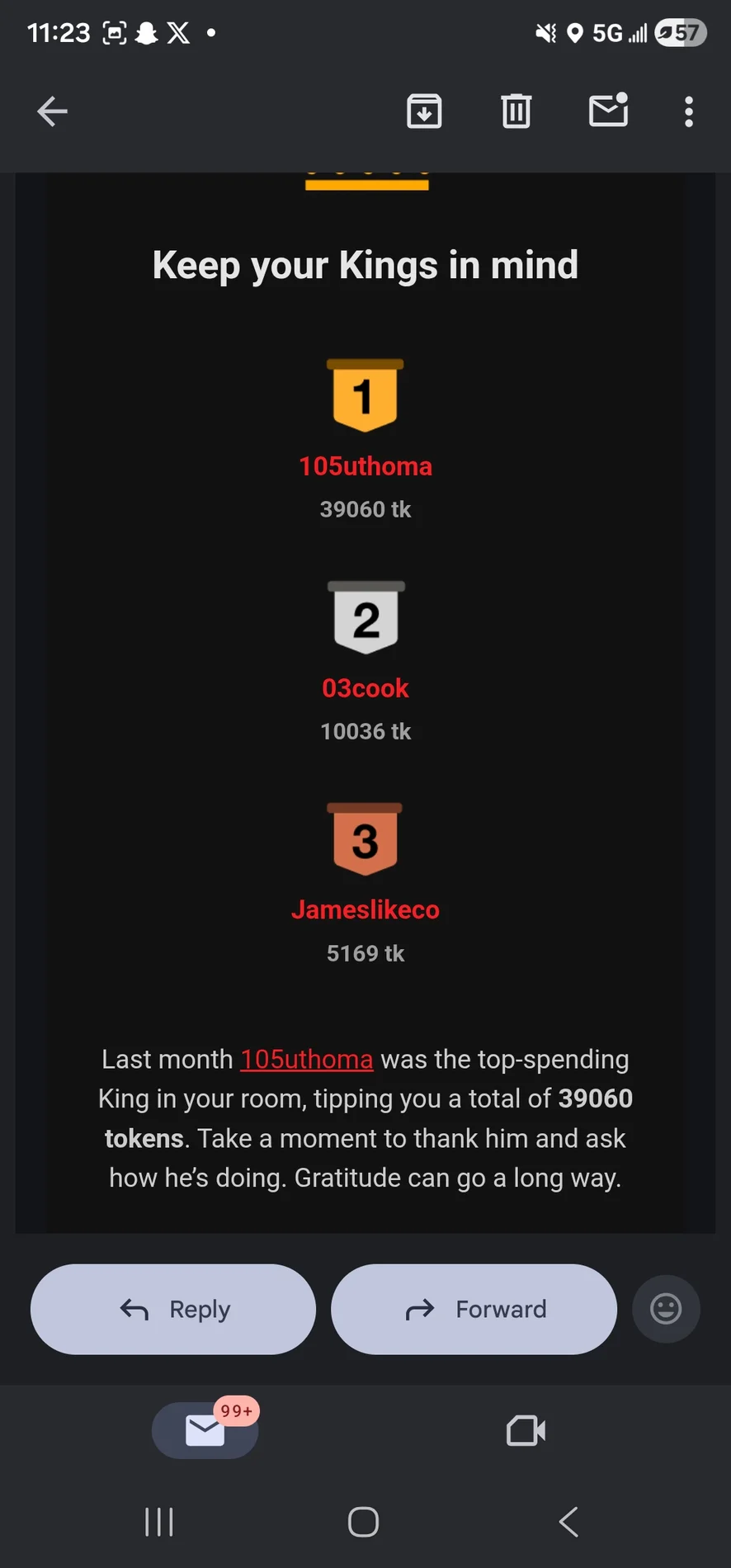This screenshot has width=731, height=1568.
Task: Go back to the inbox
Action: pos(52,111)
